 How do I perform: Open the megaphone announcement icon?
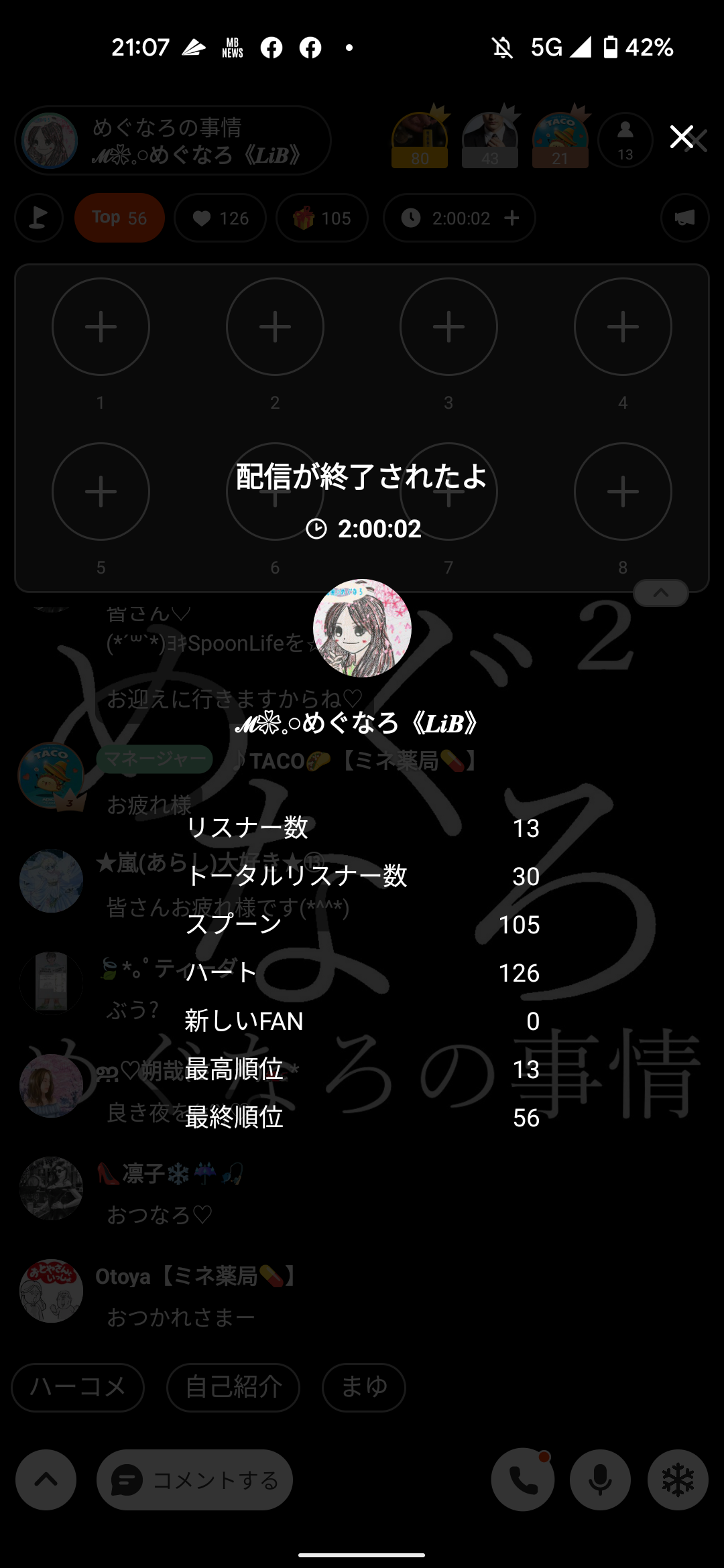pos(684,218)
